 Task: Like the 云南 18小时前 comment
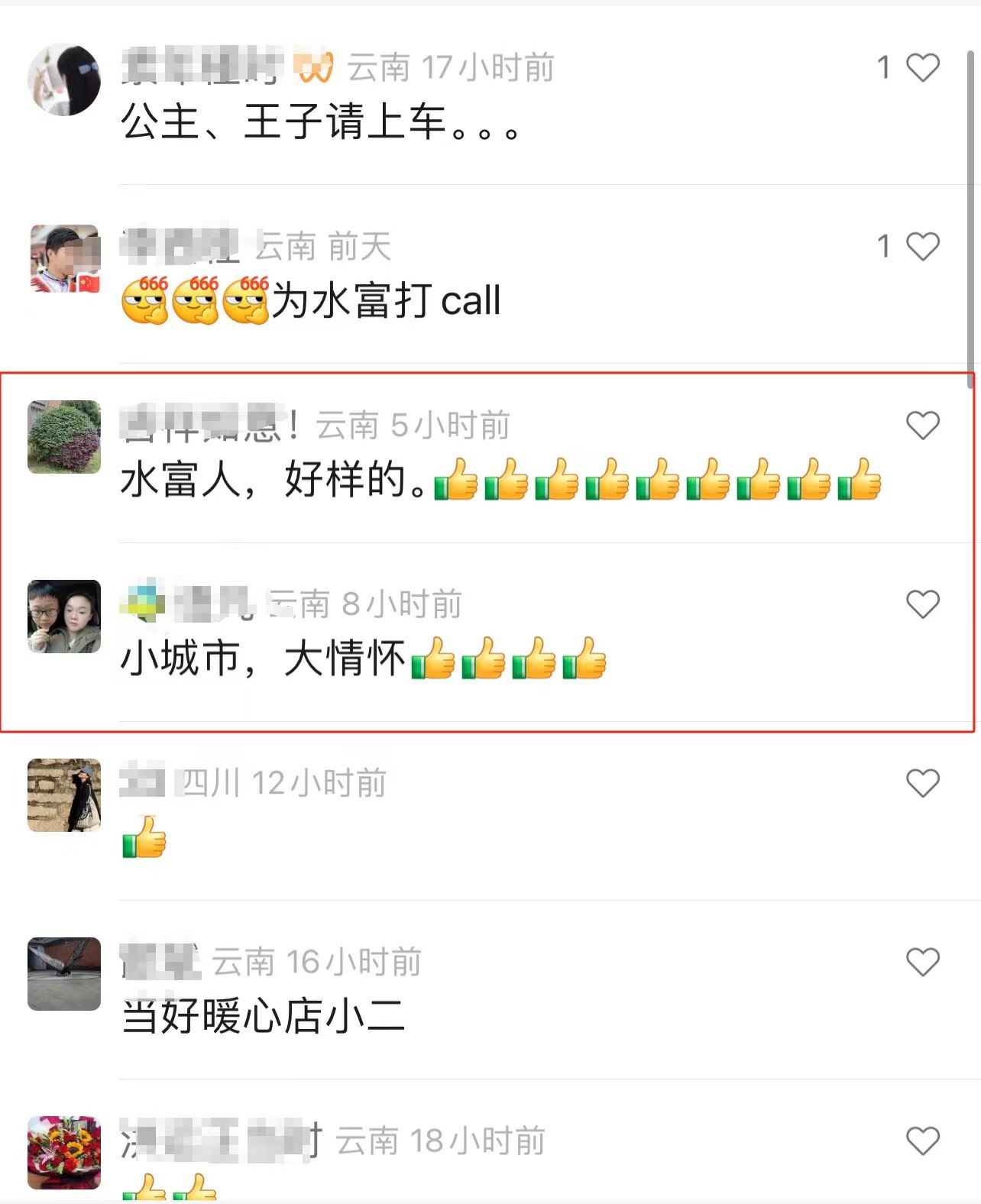point(922,1141)
